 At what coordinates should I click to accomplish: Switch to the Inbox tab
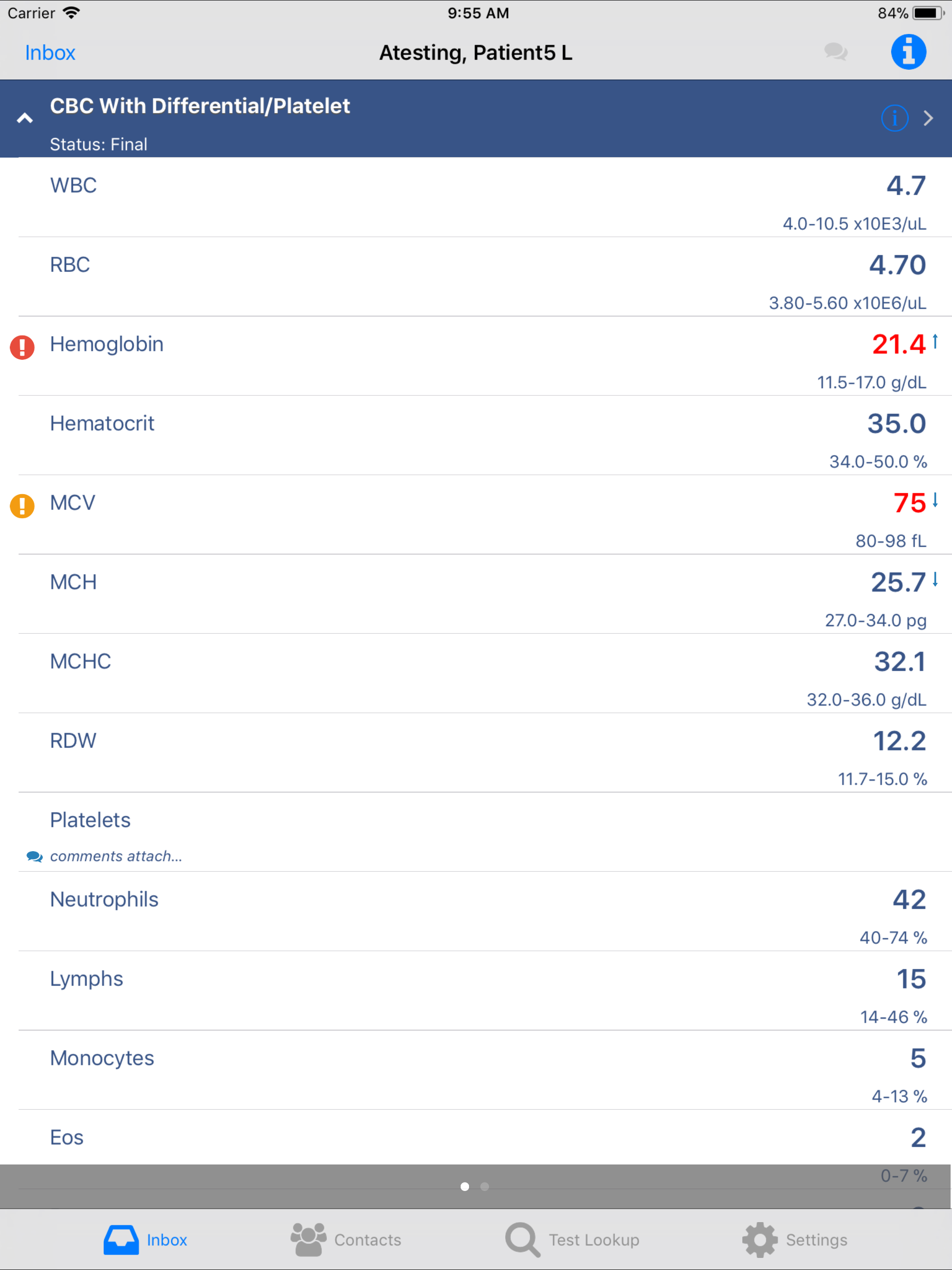[145, 1239]
